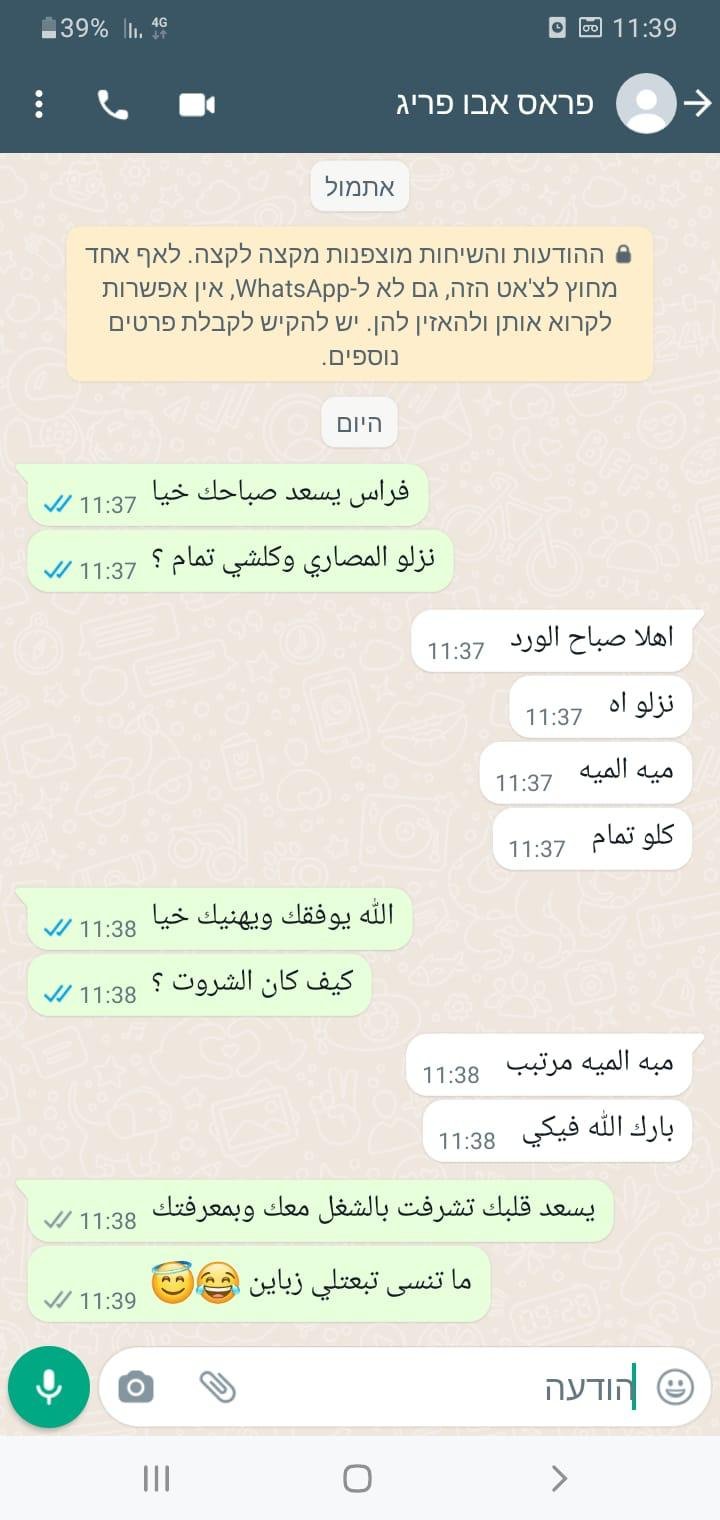
Task: Start a video call with the contact
Action: [x=197, y=104]
